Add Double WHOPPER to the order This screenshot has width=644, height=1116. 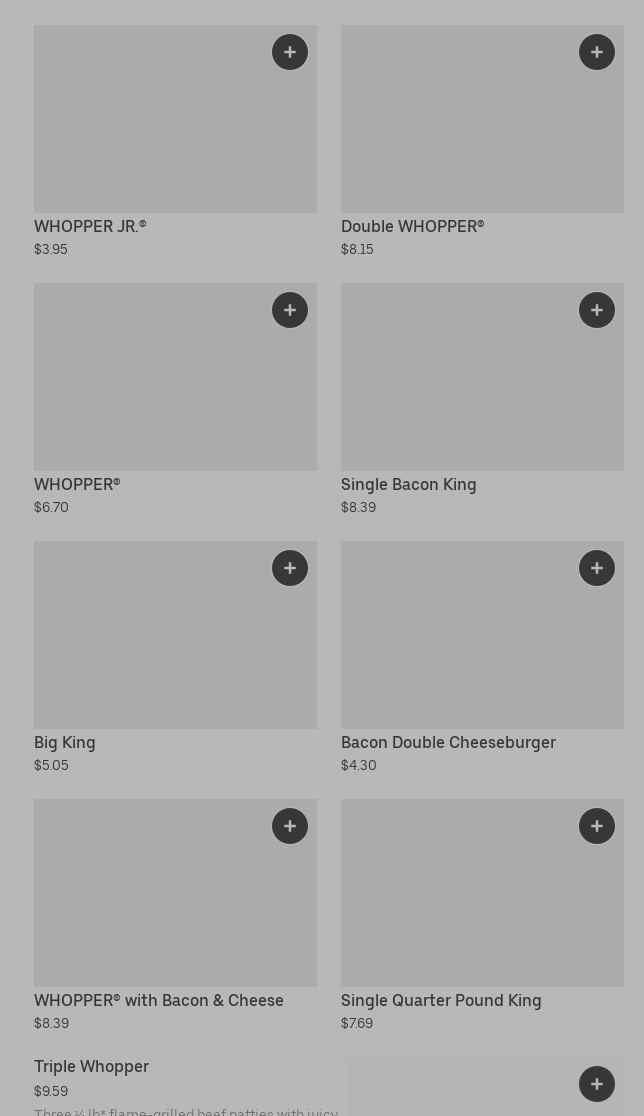(597, 52)
